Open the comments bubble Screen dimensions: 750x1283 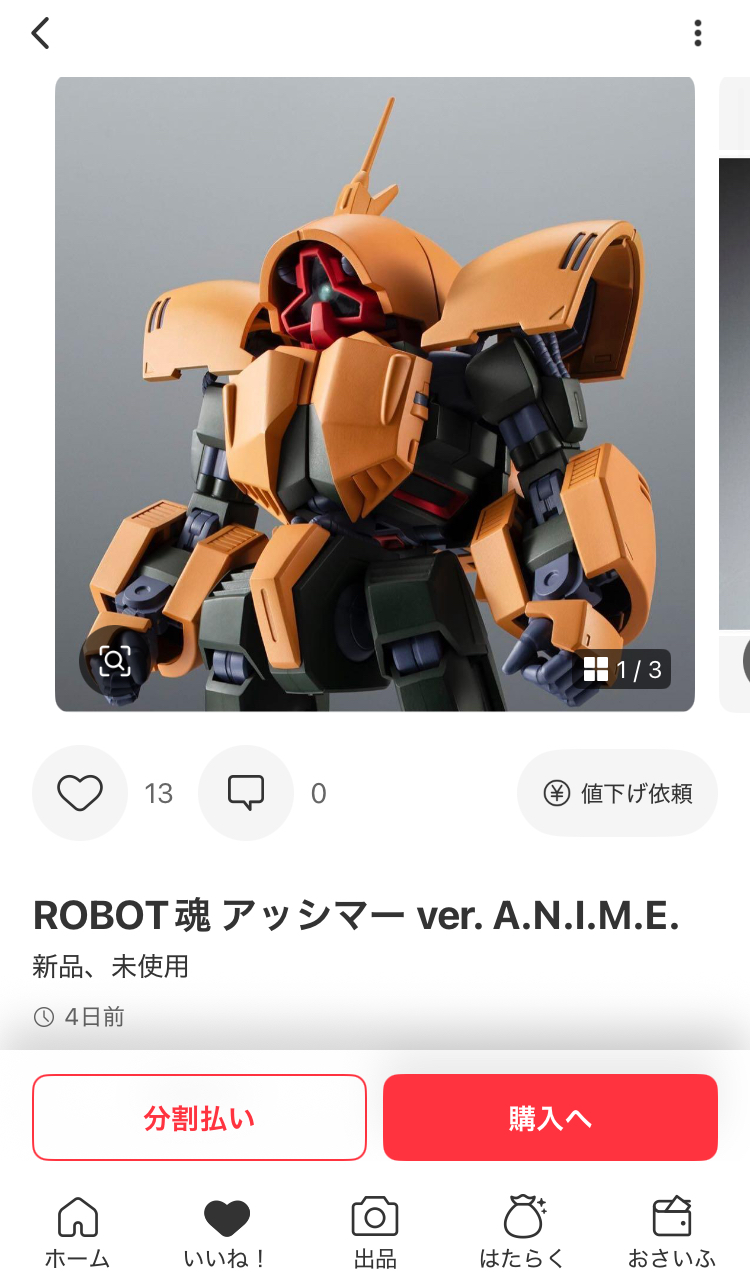click(x=246, y=793)
